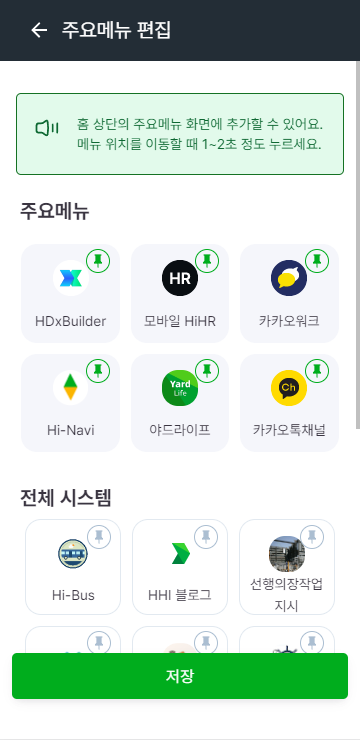The width and height of the screenshot is (360, 740).
Task: Select the Hi-Navi tile
Action: point(70,403)
